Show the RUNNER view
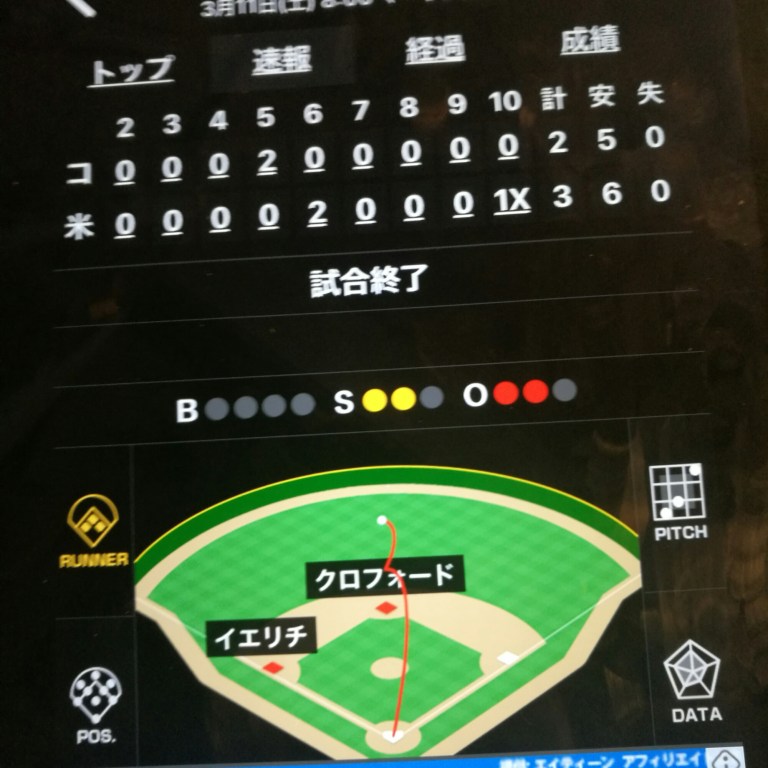Screen dimensions: 768x768 [x=93, y=530]
